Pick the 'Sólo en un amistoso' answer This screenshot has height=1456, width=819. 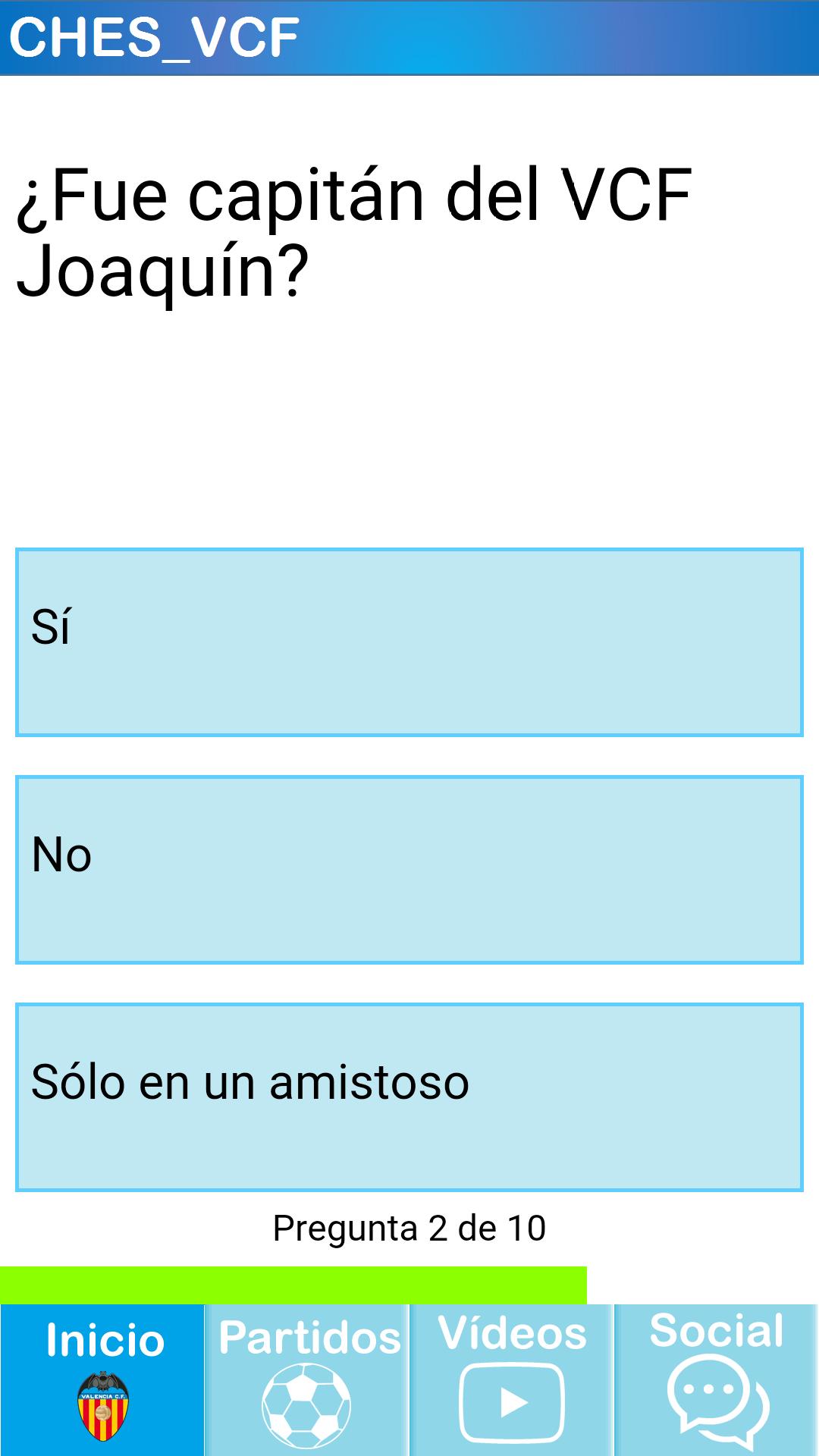[x=409, y=1097]
